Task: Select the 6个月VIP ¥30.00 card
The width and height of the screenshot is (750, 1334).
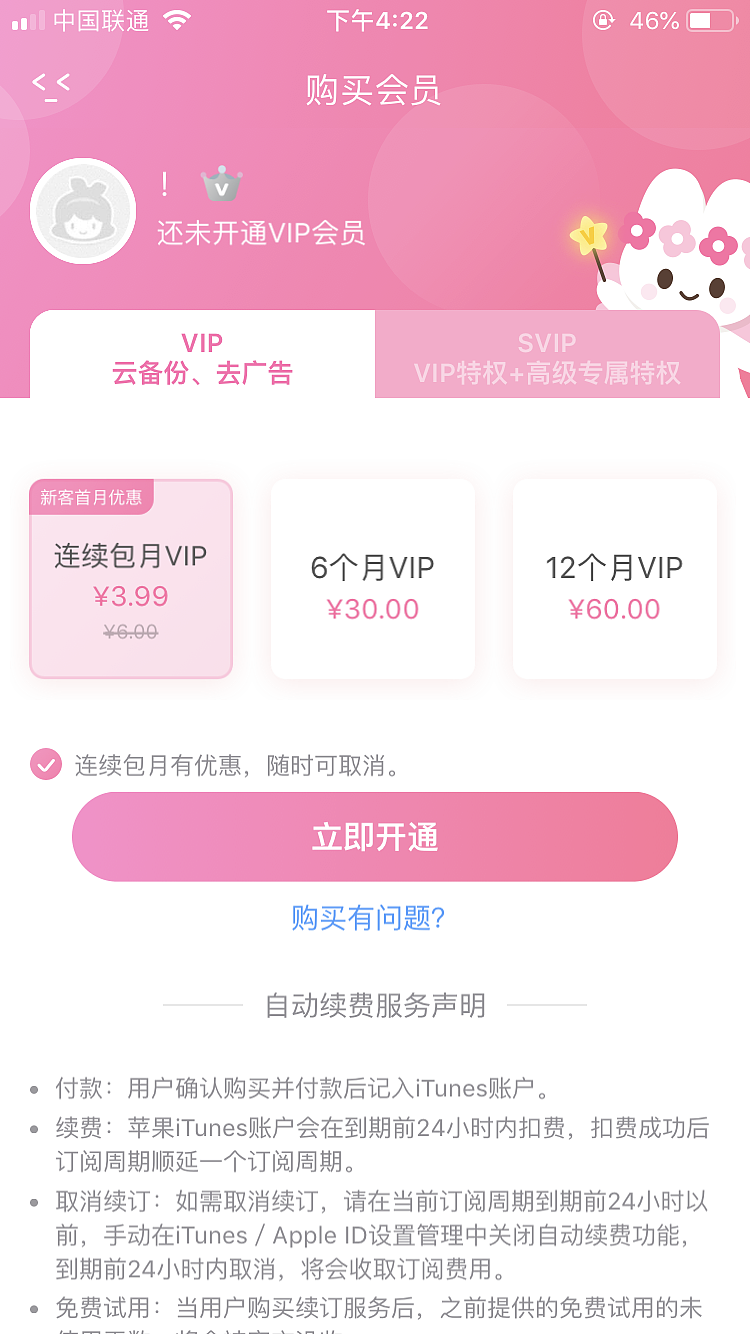Action: (372, 578)
